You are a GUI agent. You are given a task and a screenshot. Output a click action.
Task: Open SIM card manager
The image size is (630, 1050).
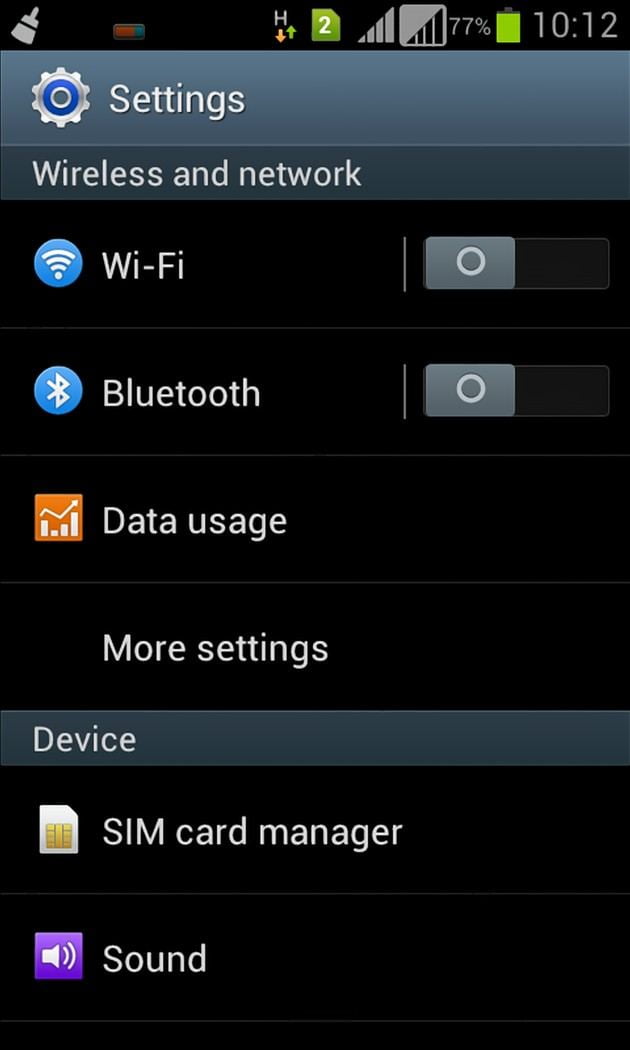[252, 832]
